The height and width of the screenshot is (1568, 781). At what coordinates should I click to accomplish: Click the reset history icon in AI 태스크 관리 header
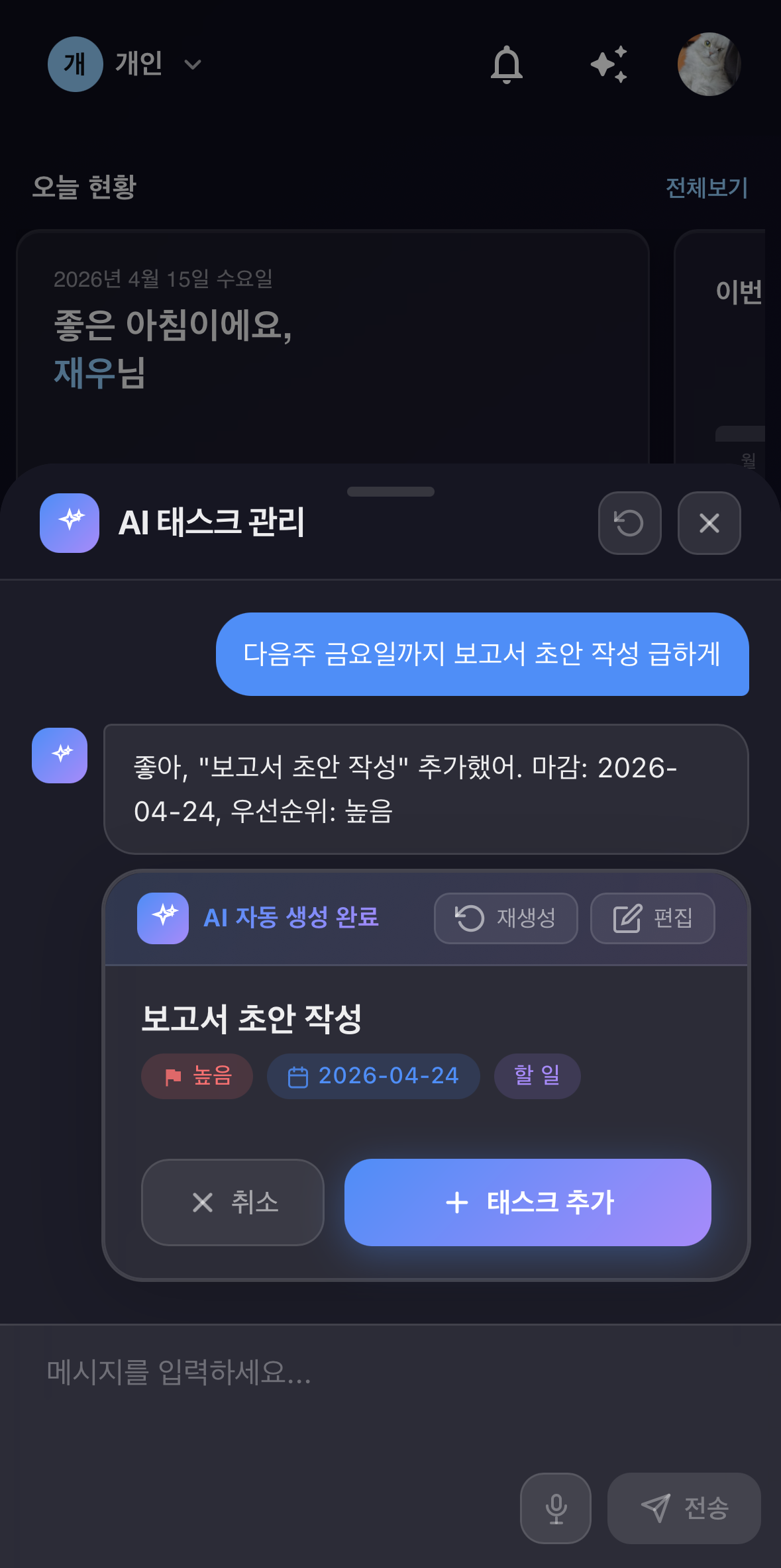point(629,523)
